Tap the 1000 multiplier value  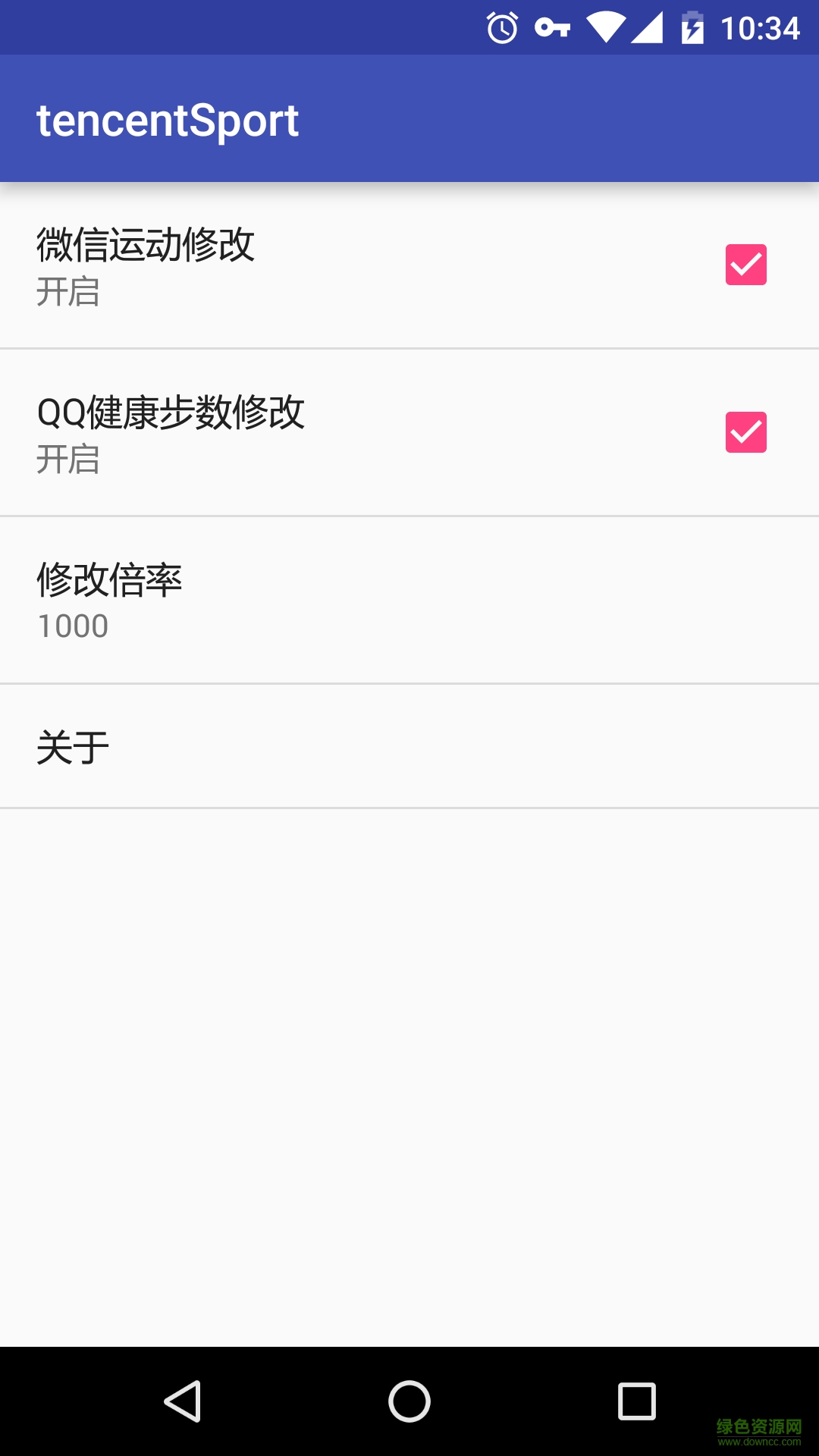click(73, 626)
